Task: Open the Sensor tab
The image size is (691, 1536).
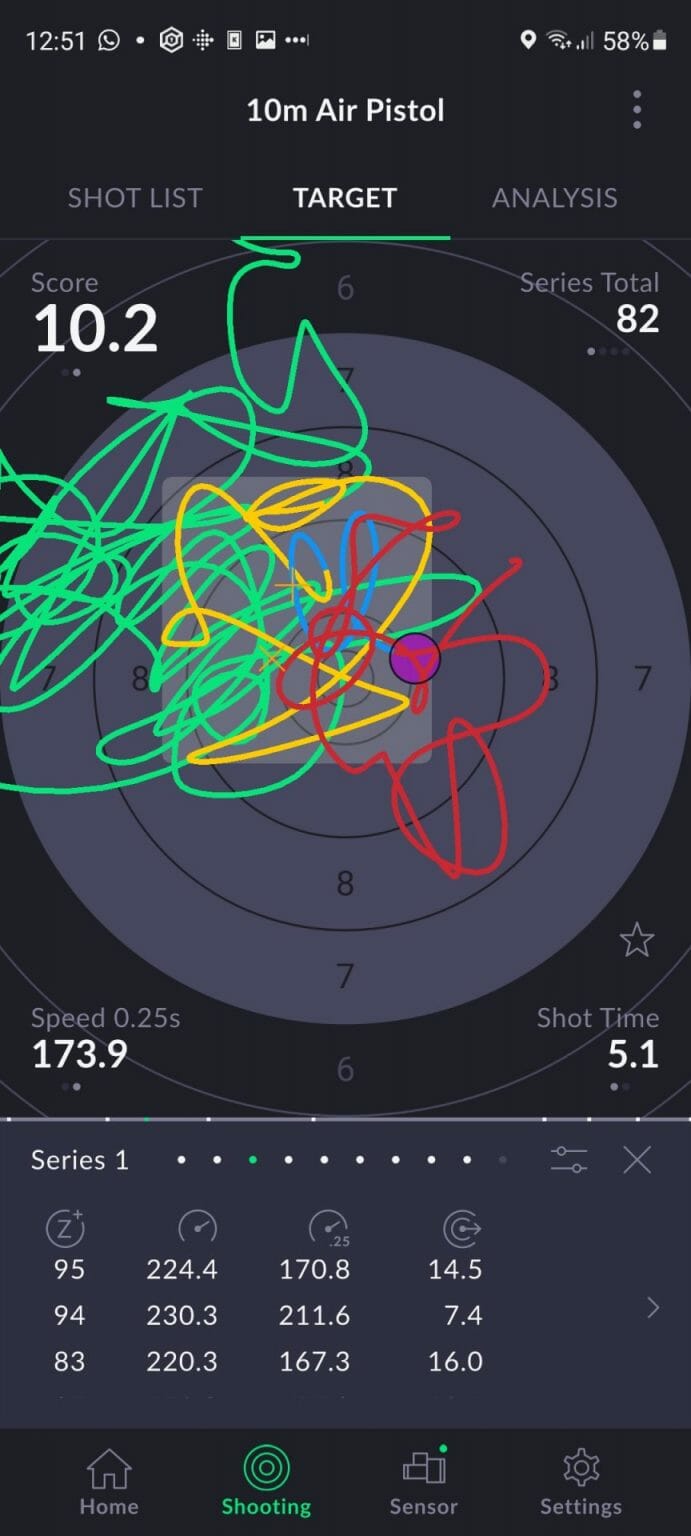Action: (424, 1482)
